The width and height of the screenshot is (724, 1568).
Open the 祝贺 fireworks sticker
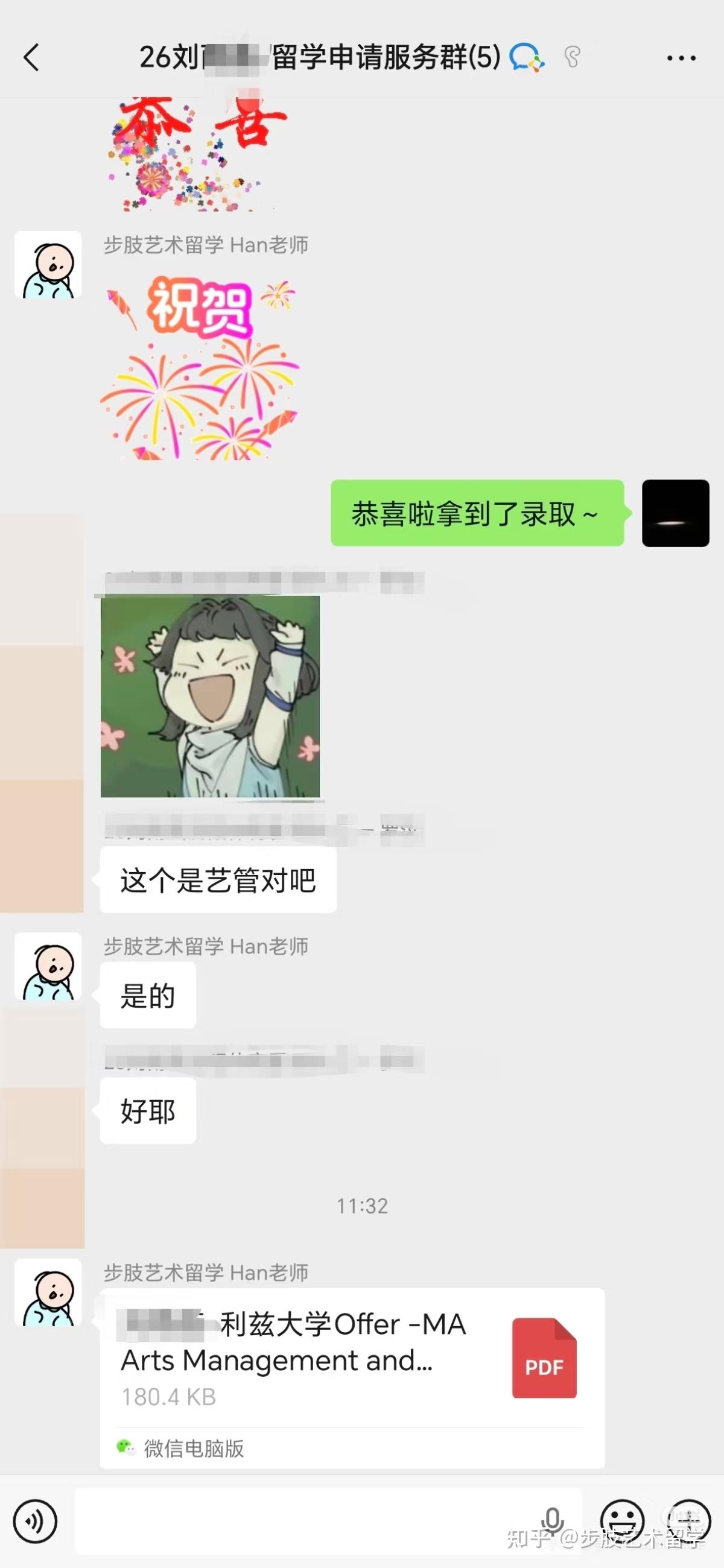click(200, 368)
